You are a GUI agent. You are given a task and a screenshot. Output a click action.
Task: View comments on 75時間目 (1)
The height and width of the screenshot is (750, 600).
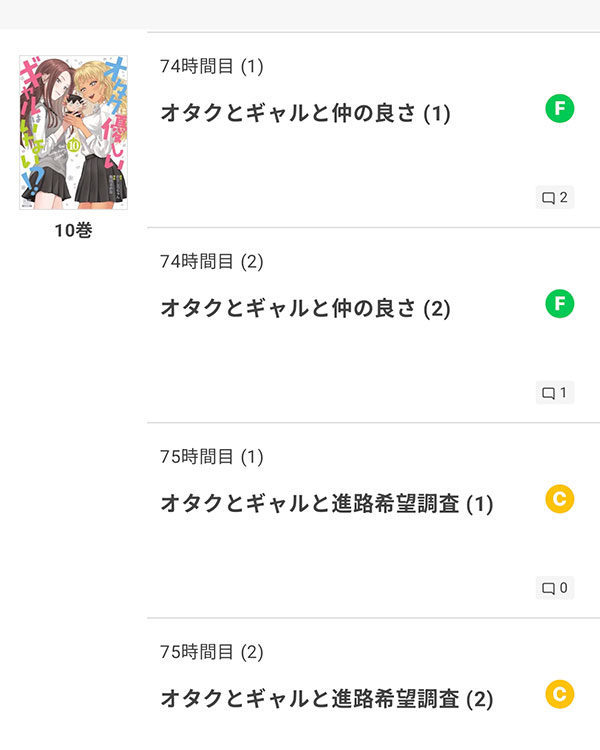pyautogui.click(x=555, y=588)
